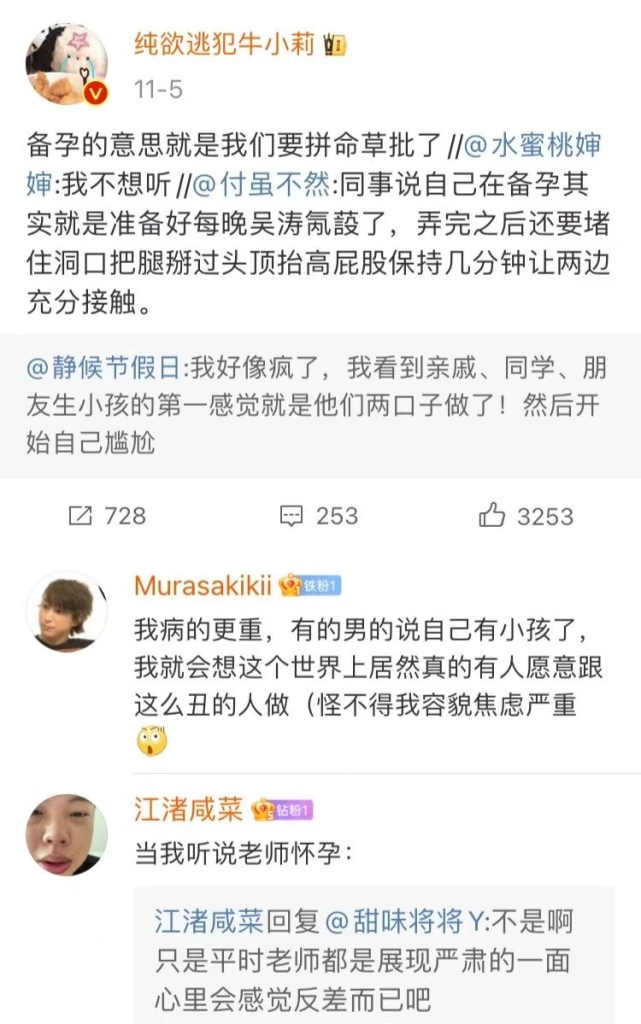This screenshot has width=641, height=1024.
Task: Open the comments icon showing 253
Action: pyautogui.click(x=319, y=515)
